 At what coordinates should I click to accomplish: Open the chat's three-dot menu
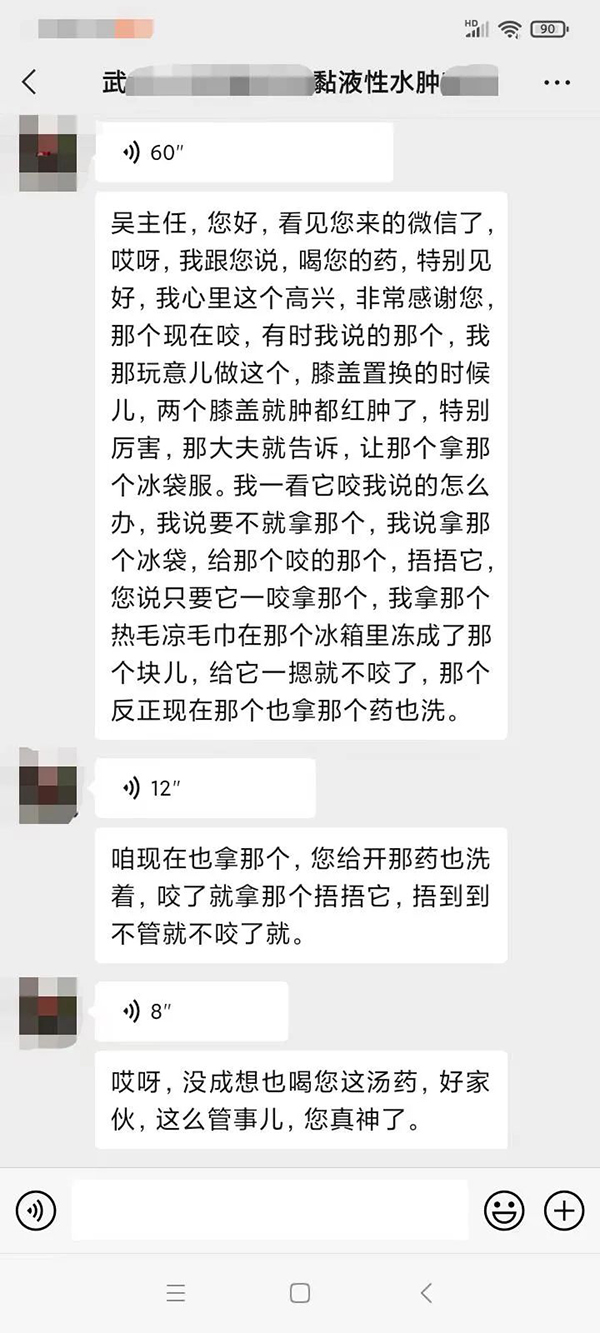tap(557, 82)
